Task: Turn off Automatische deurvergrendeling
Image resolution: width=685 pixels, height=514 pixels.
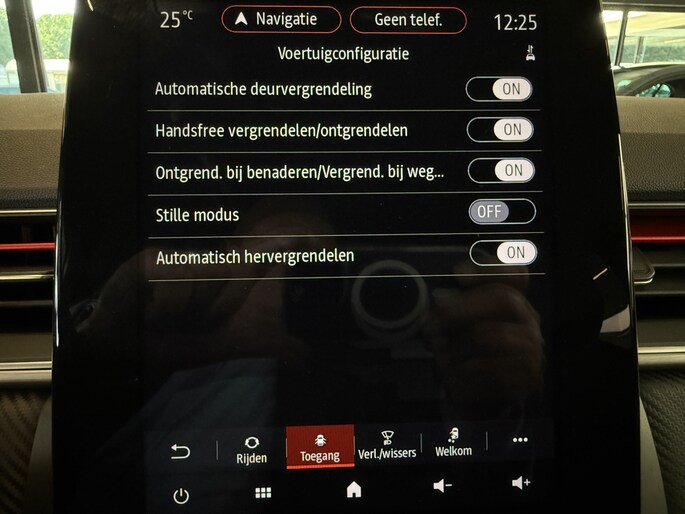Action: click(x=499, y=89)
